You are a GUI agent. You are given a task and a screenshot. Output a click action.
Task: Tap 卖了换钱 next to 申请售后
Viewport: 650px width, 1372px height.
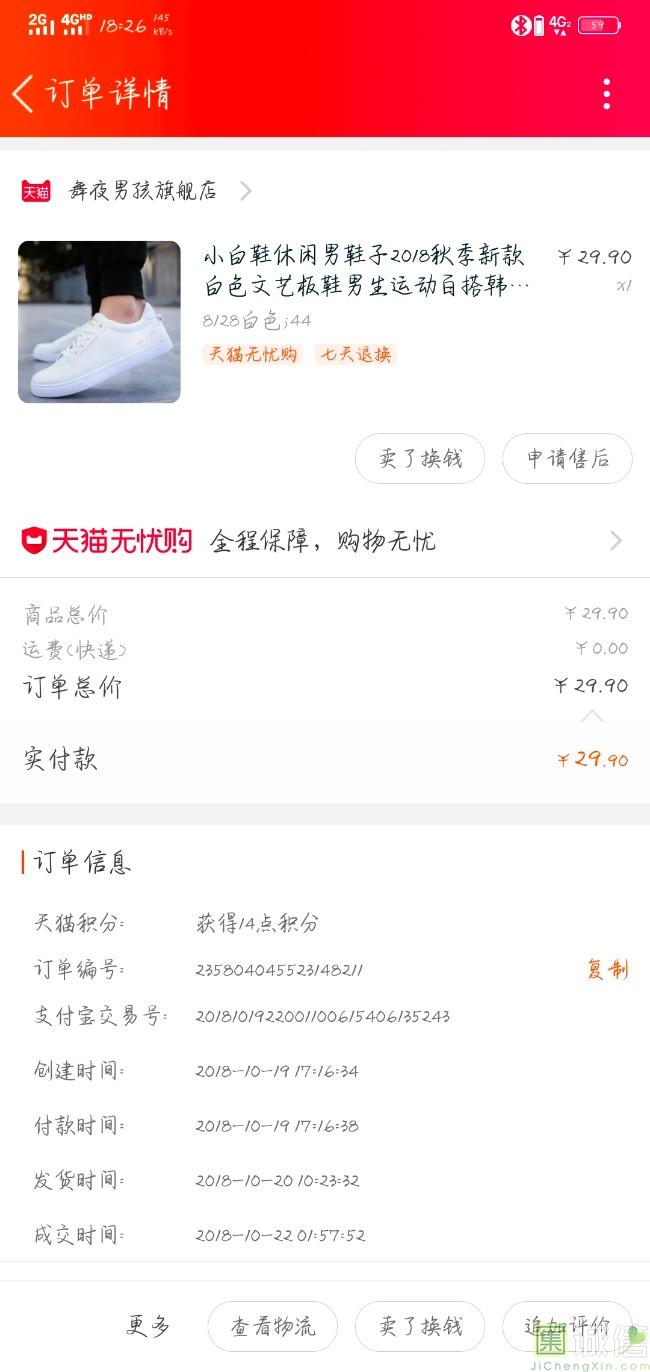pos(420,459)
